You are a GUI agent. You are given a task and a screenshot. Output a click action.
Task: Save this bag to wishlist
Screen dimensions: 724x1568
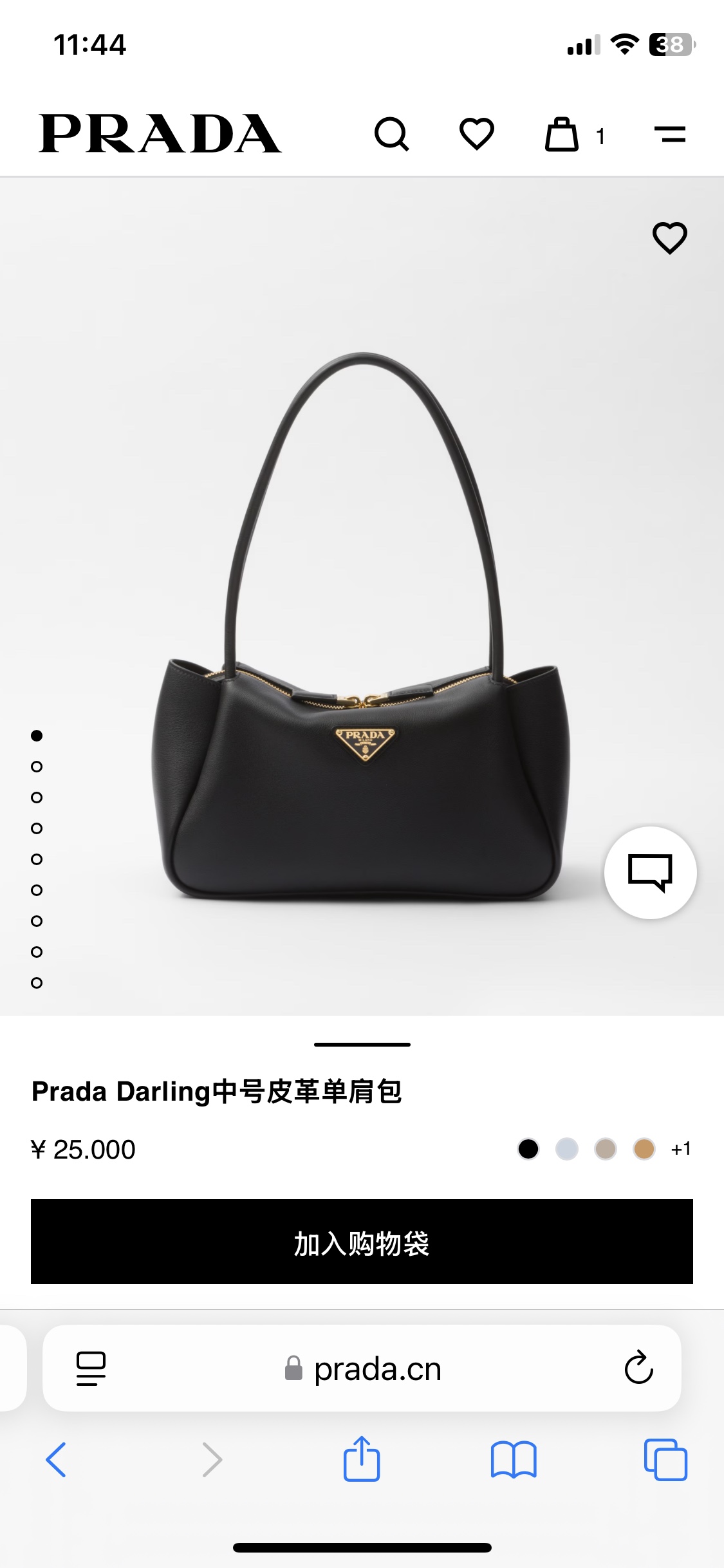coord(670,238)
